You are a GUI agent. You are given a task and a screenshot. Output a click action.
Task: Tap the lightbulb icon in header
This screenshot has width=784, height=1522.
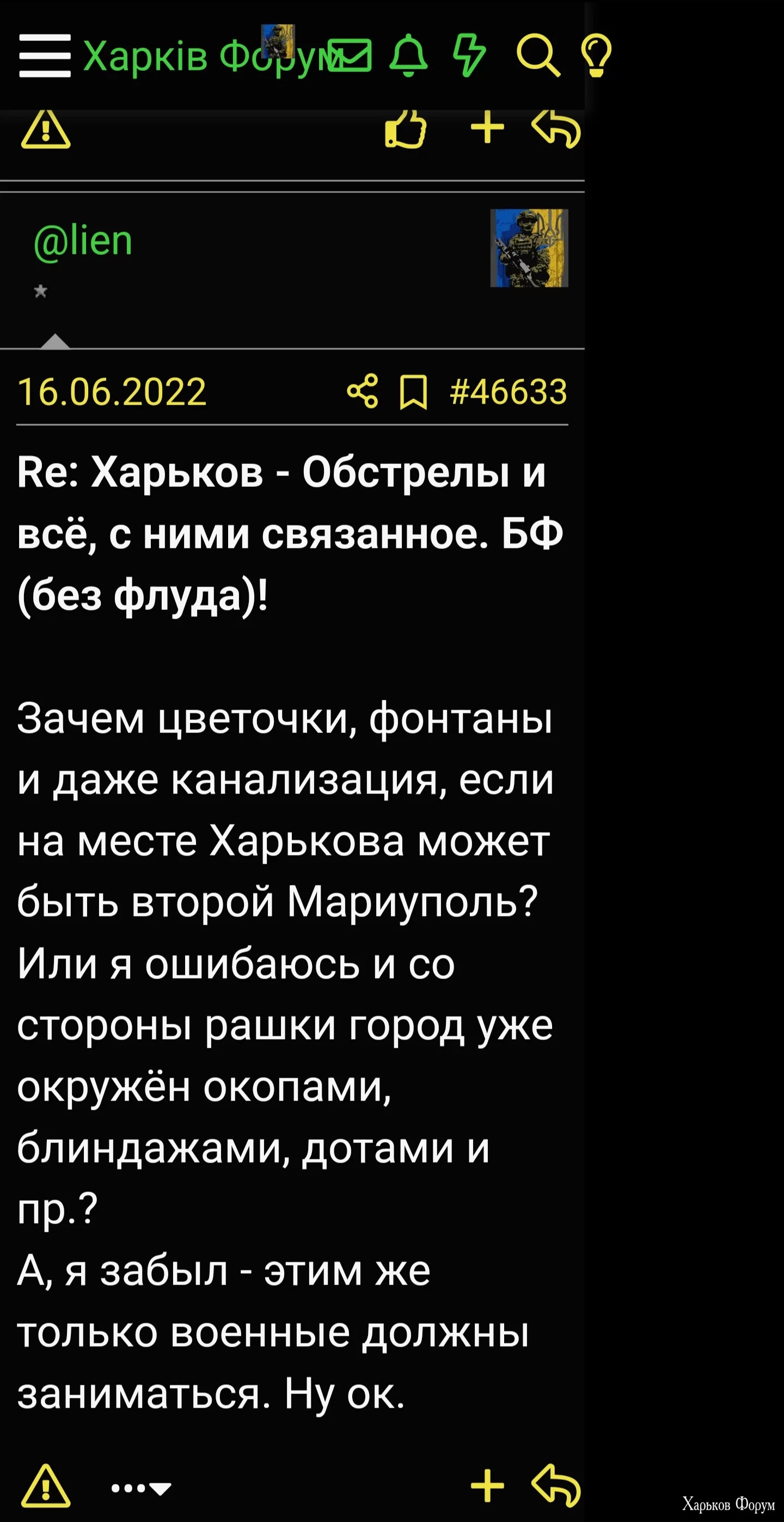pos(596,56)
